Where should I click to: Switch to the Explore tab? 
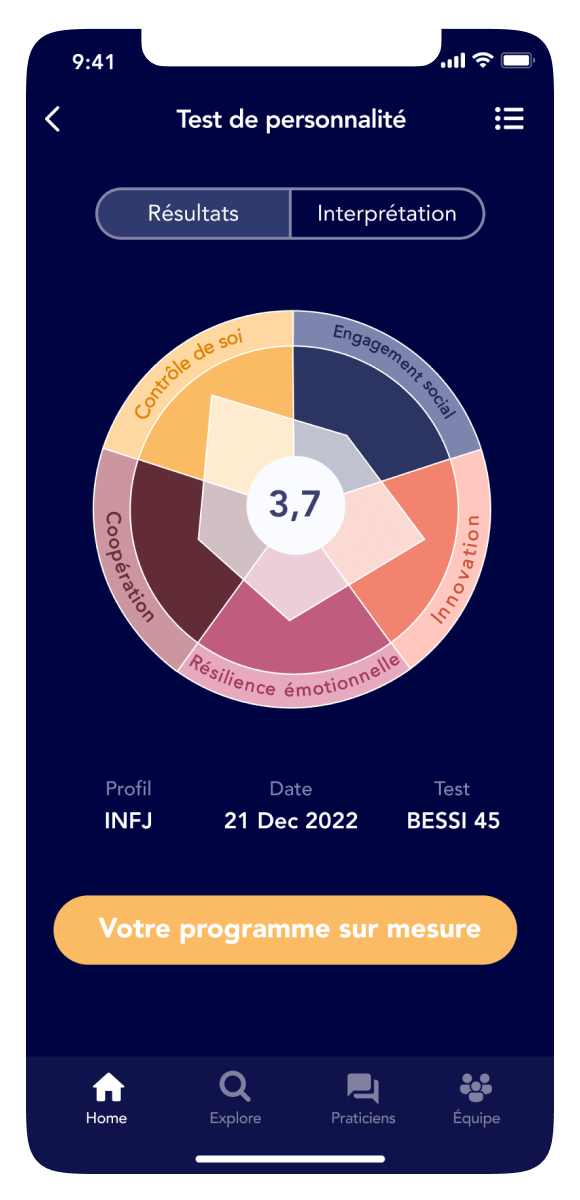235,1098
